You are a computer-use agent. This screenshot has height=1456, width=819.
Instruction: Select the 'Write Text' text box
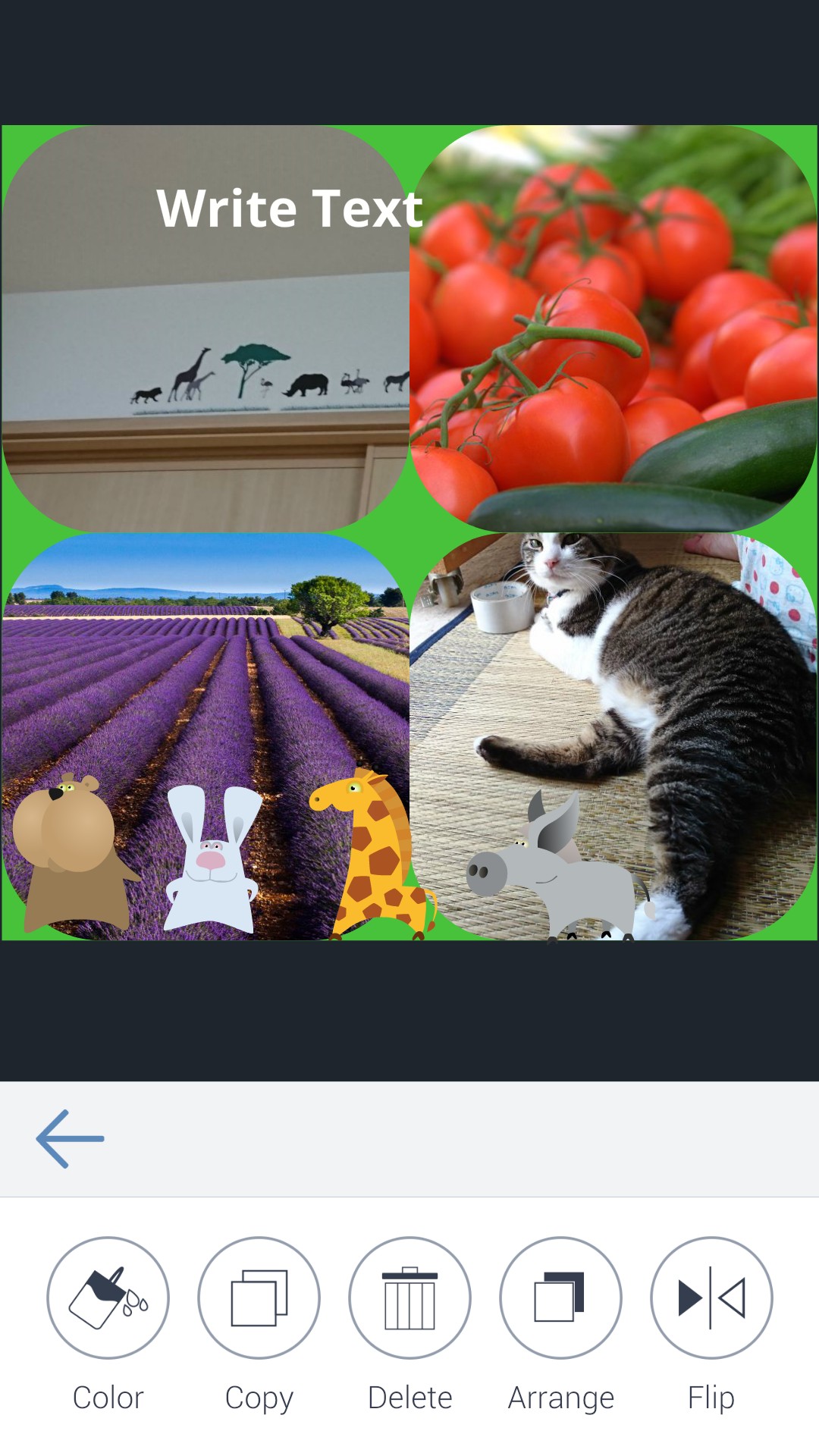[289, 209]
